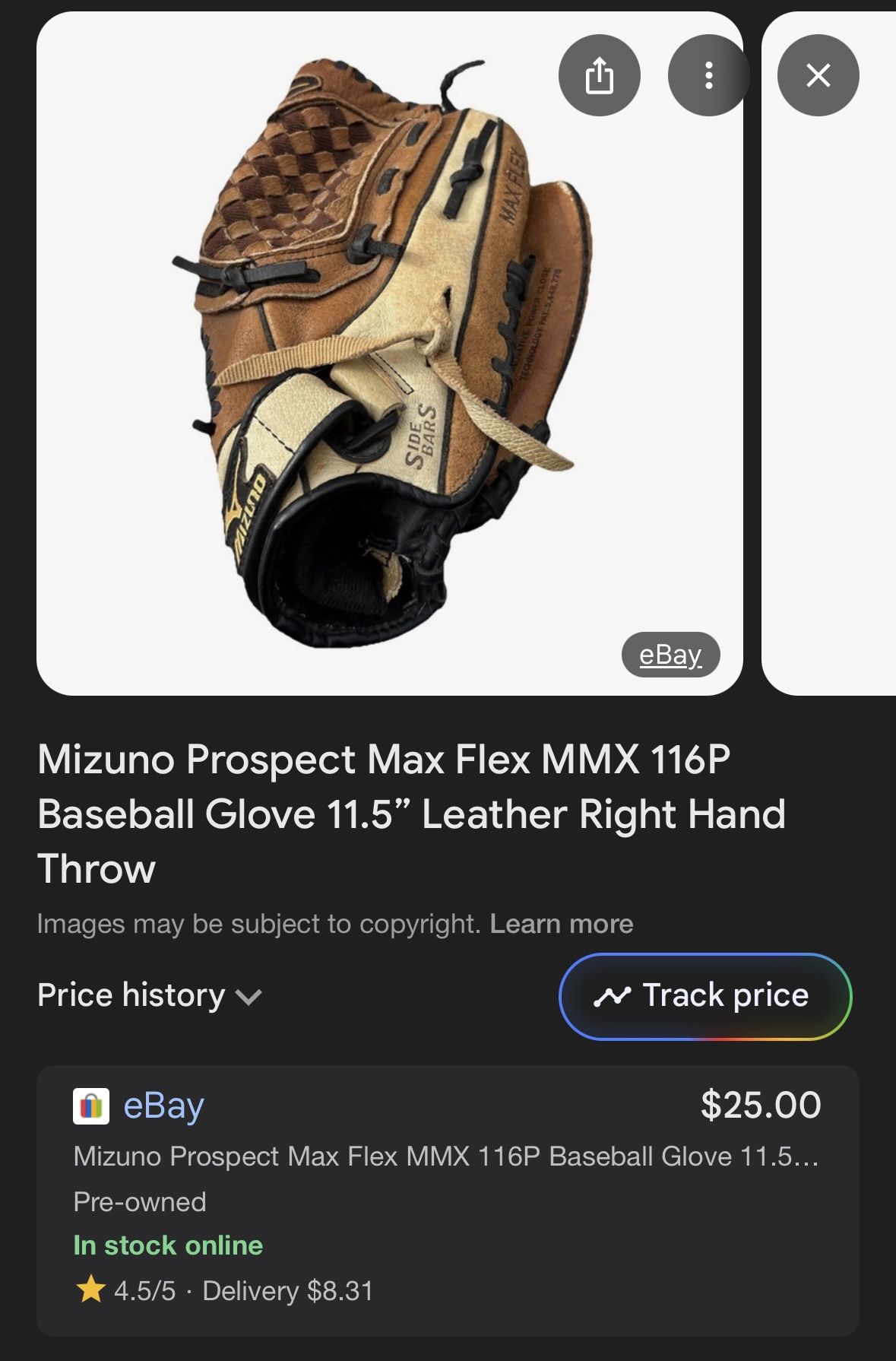
Task: Share this glove image
Action: click(x=599, y=75)
